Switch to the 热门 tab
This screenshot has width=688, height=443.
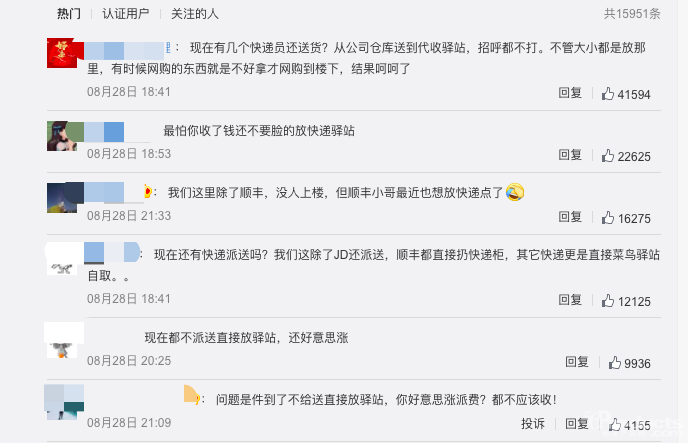point(69,14)
